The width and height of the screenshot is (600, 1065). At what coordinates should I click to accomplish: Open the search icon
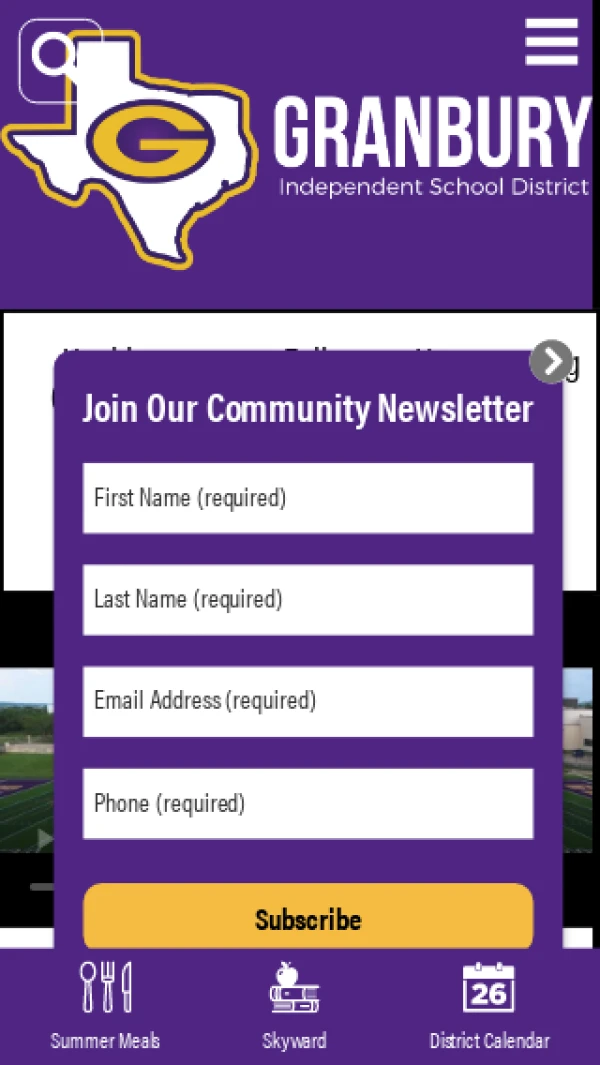pos(57,57)
